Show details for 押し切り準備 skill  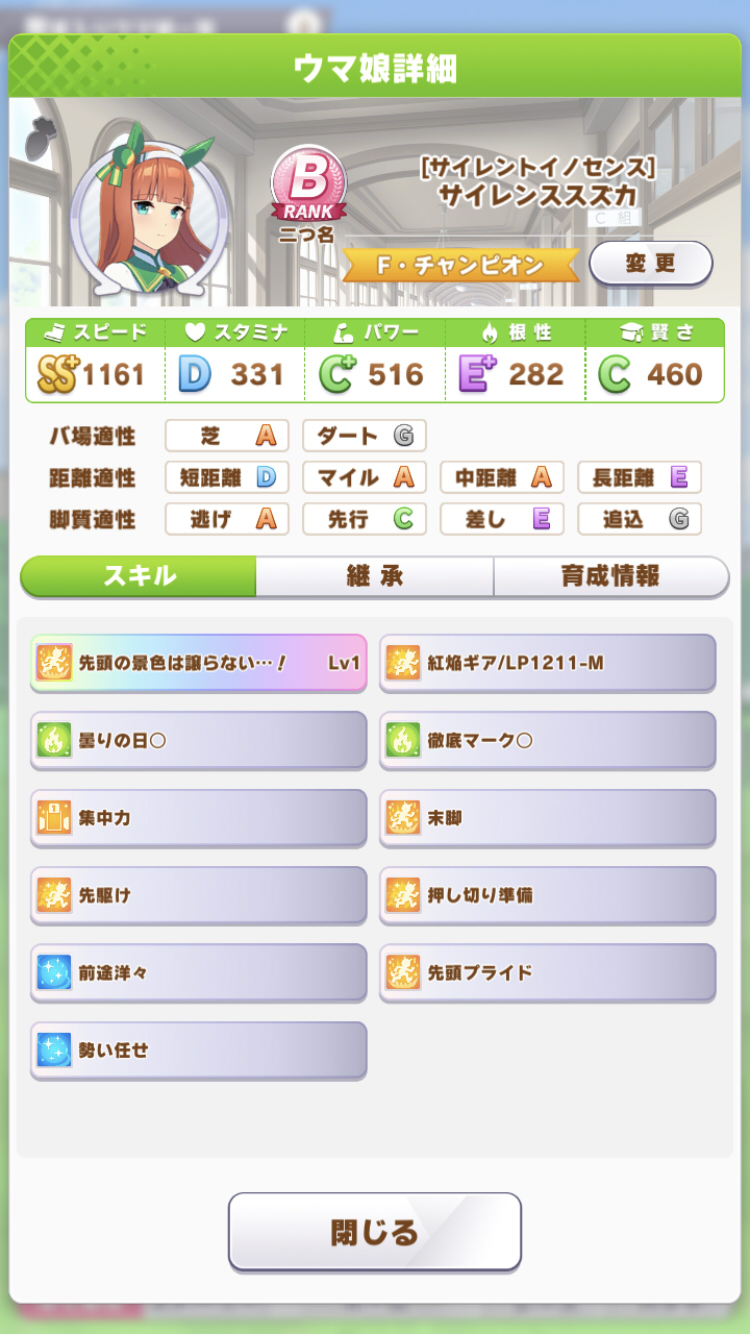548,895
